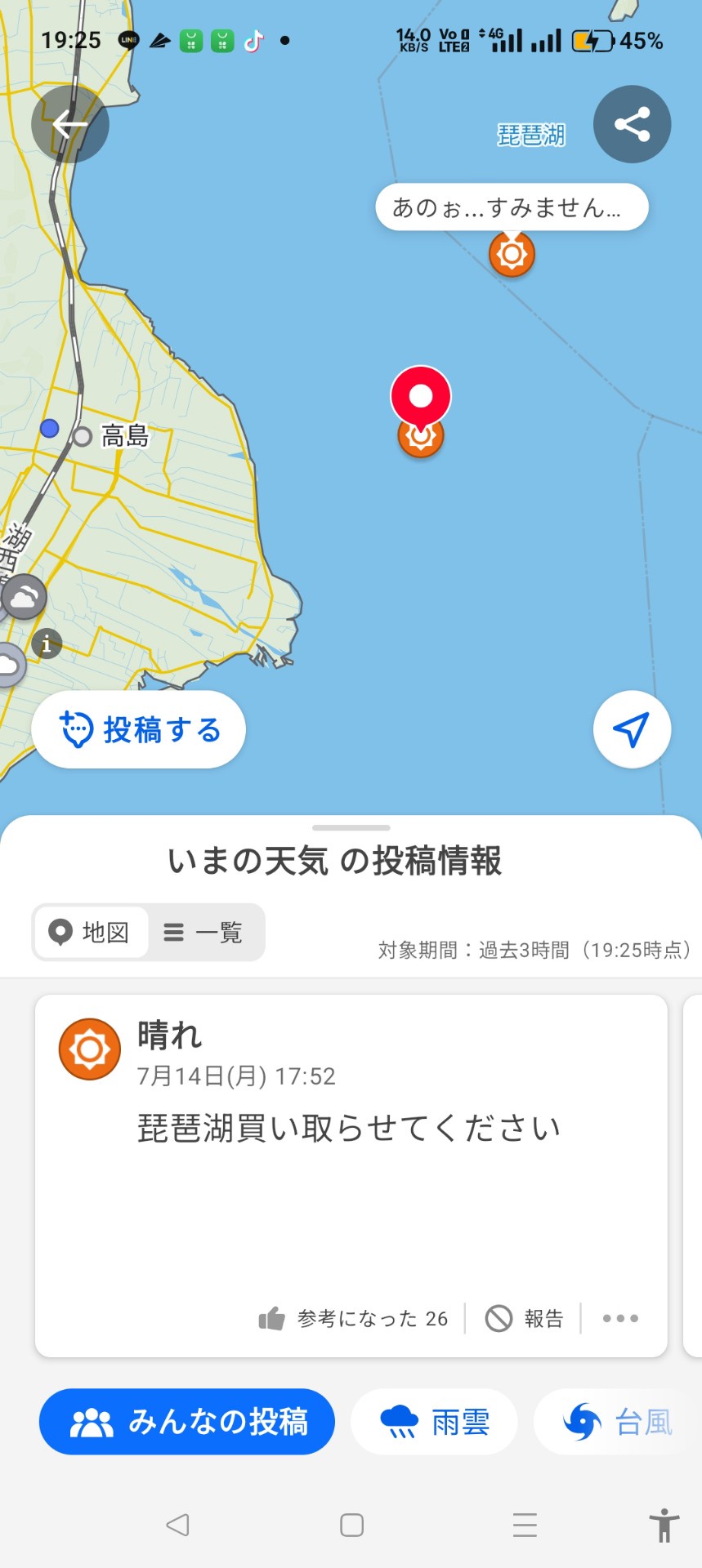Mark post as 参考になった
The image size is (702, 1568).
tap(353, 1318)
